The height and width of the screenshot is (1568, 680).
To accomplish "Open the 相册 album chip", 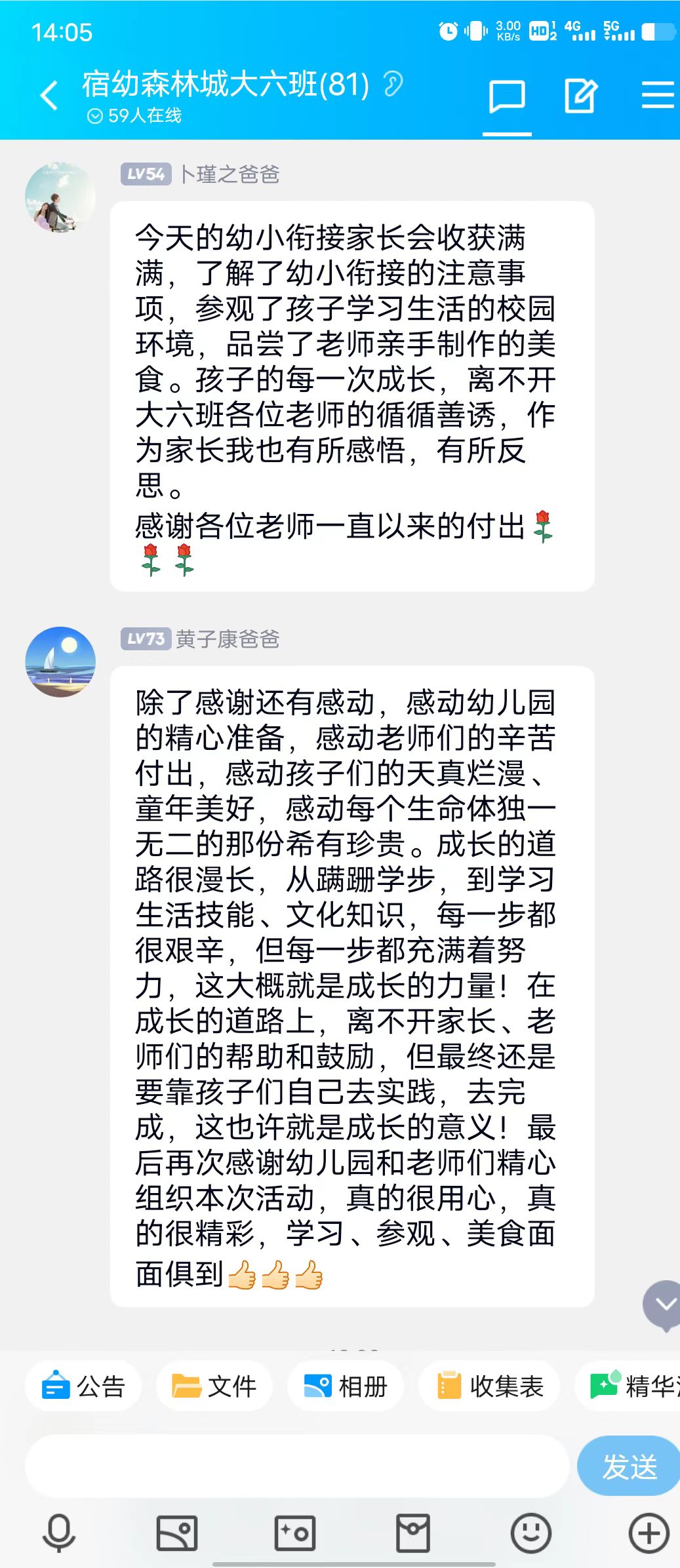I will click(x=345, y=1386).
